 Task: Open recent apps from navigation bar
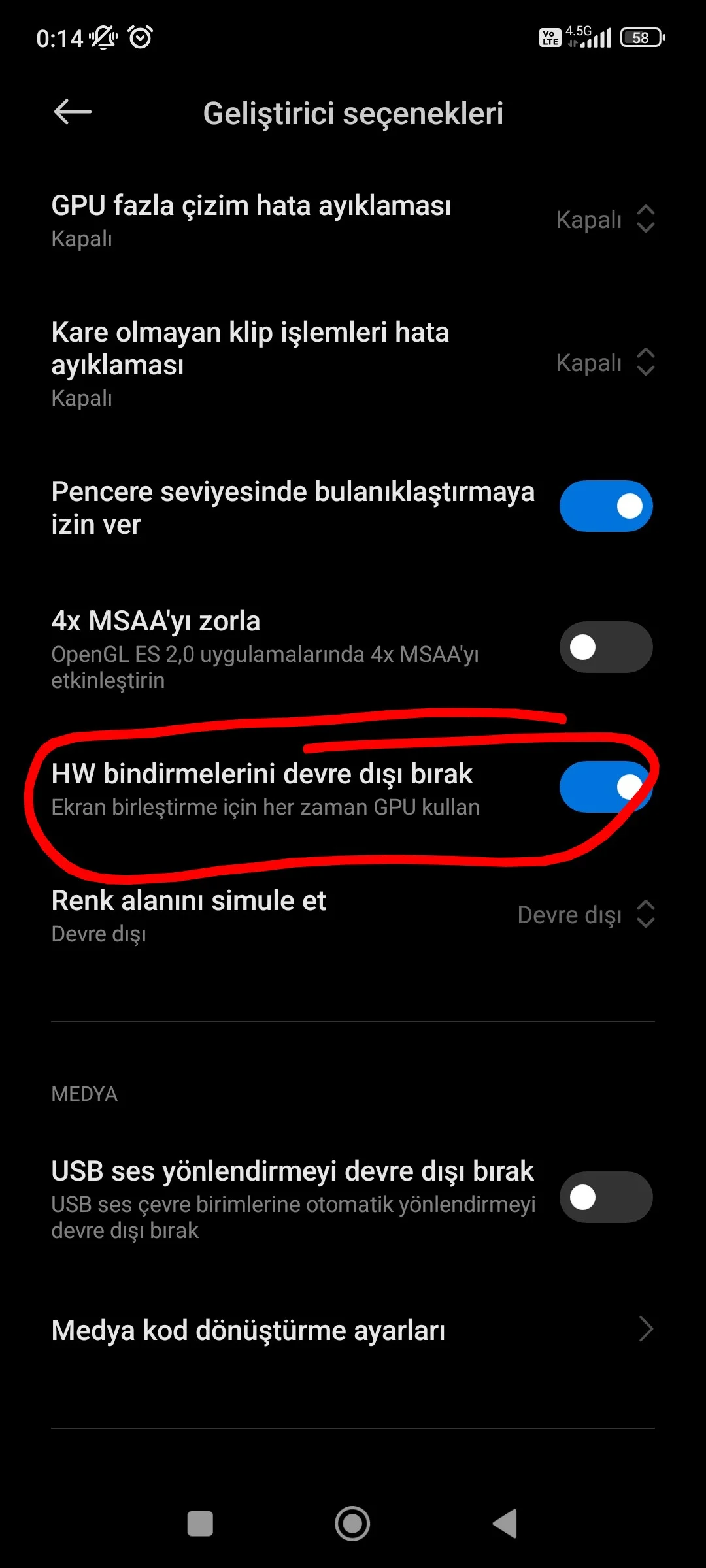coord(200,1524)
